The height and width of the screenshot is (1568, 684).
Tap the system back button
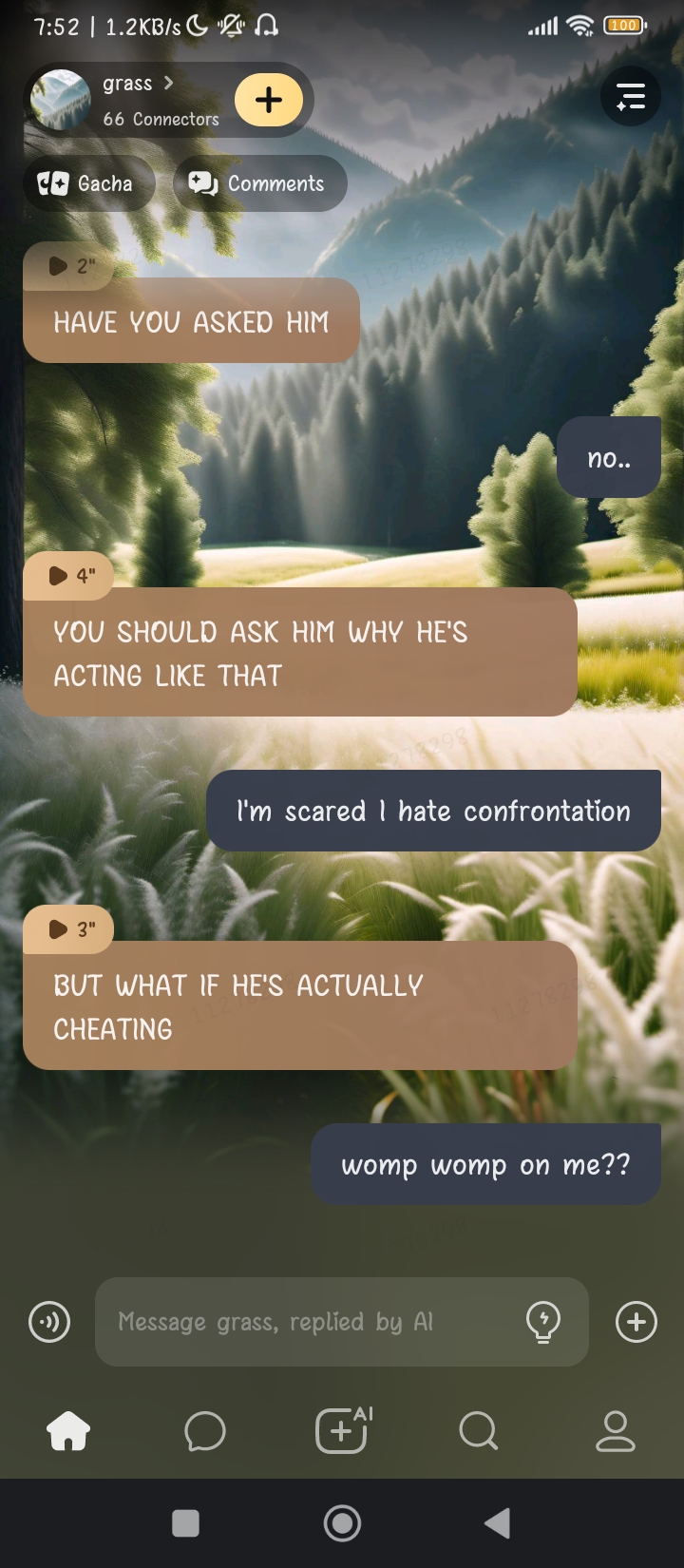497,1523
